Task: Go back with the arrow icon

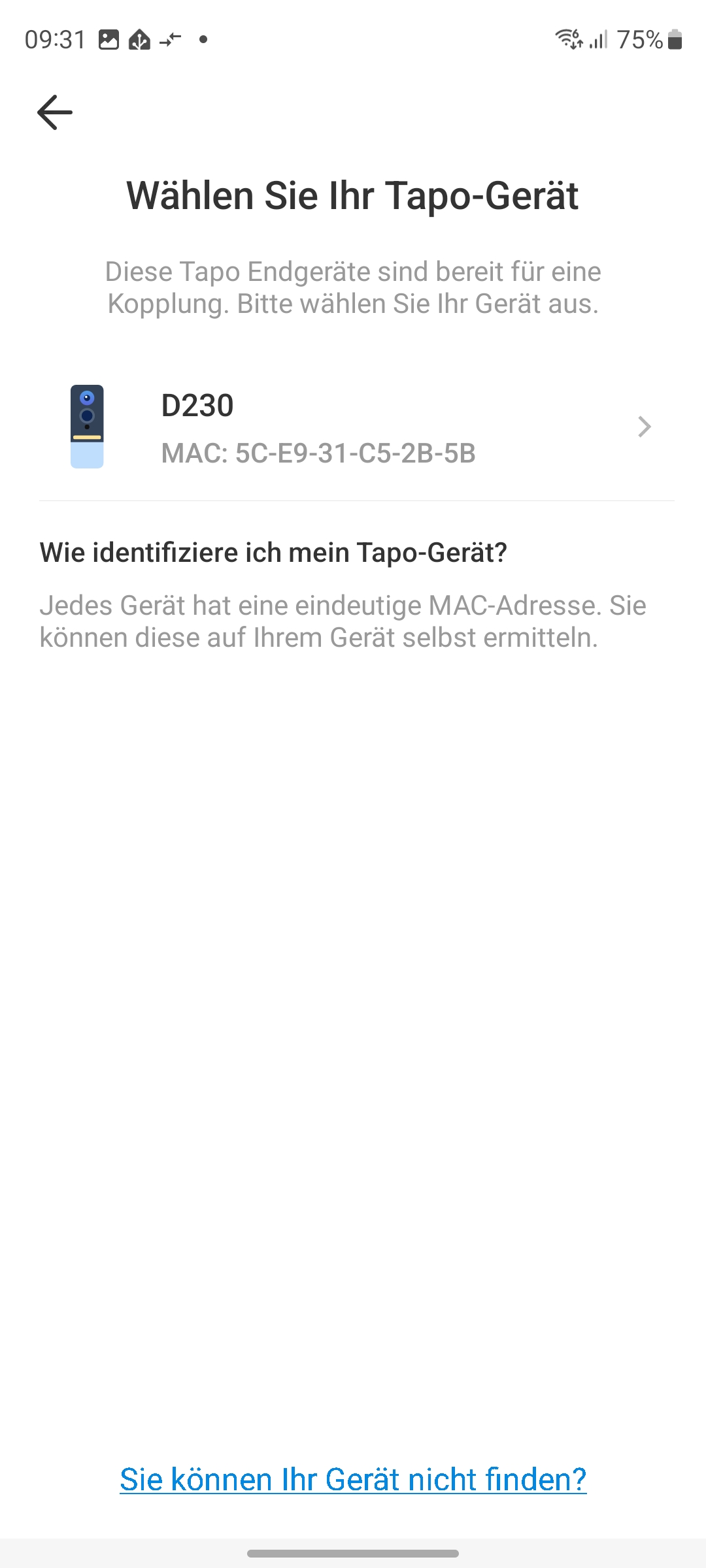Action: point(55,112)
